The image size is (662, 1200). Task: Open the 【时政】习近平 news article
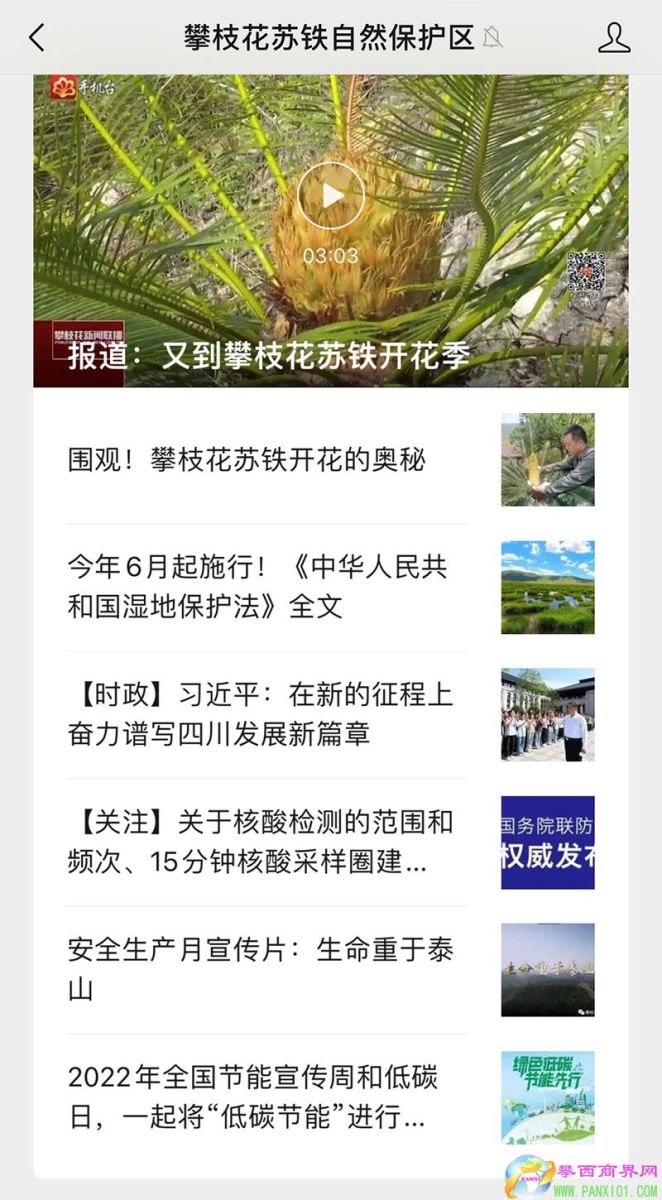(260, 714)
